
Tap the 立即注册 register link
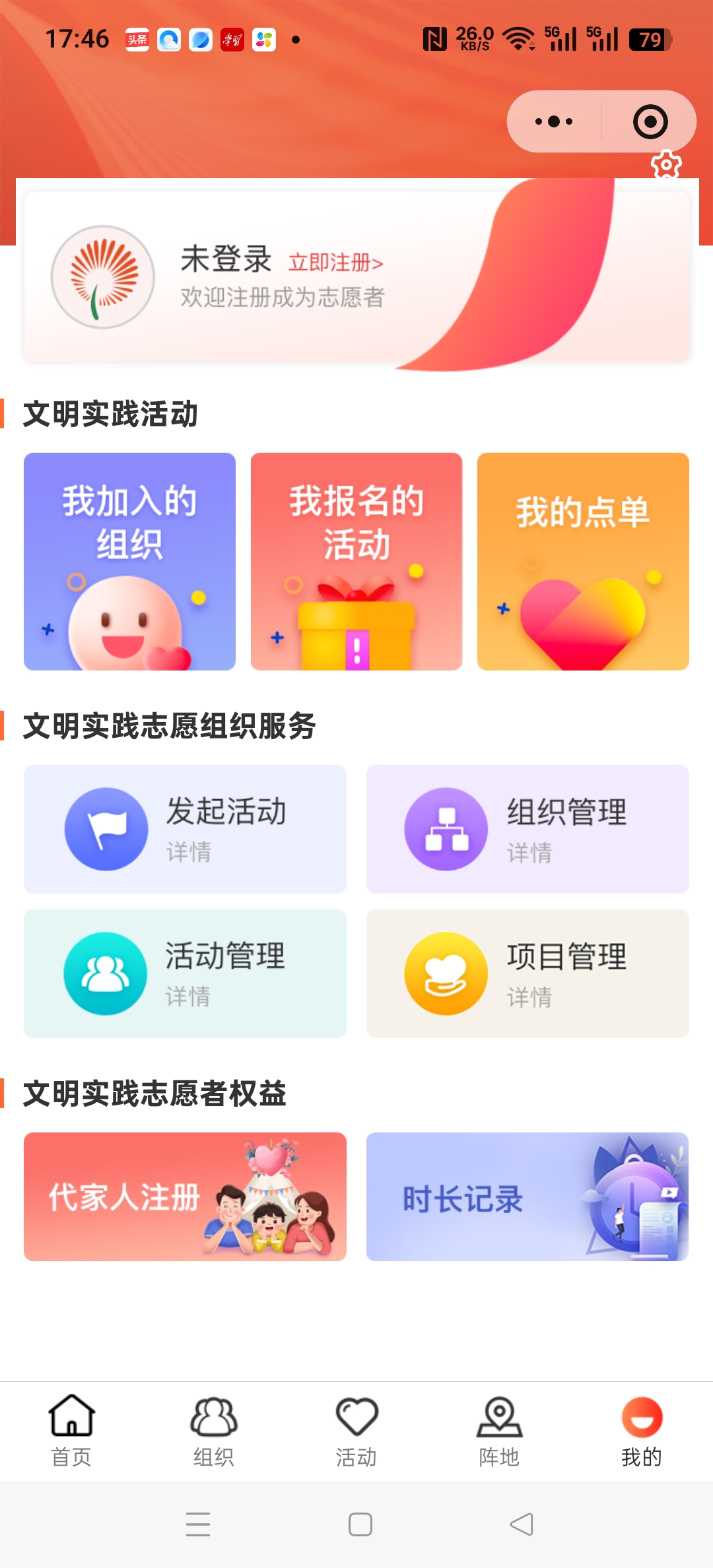click(335, 263)
